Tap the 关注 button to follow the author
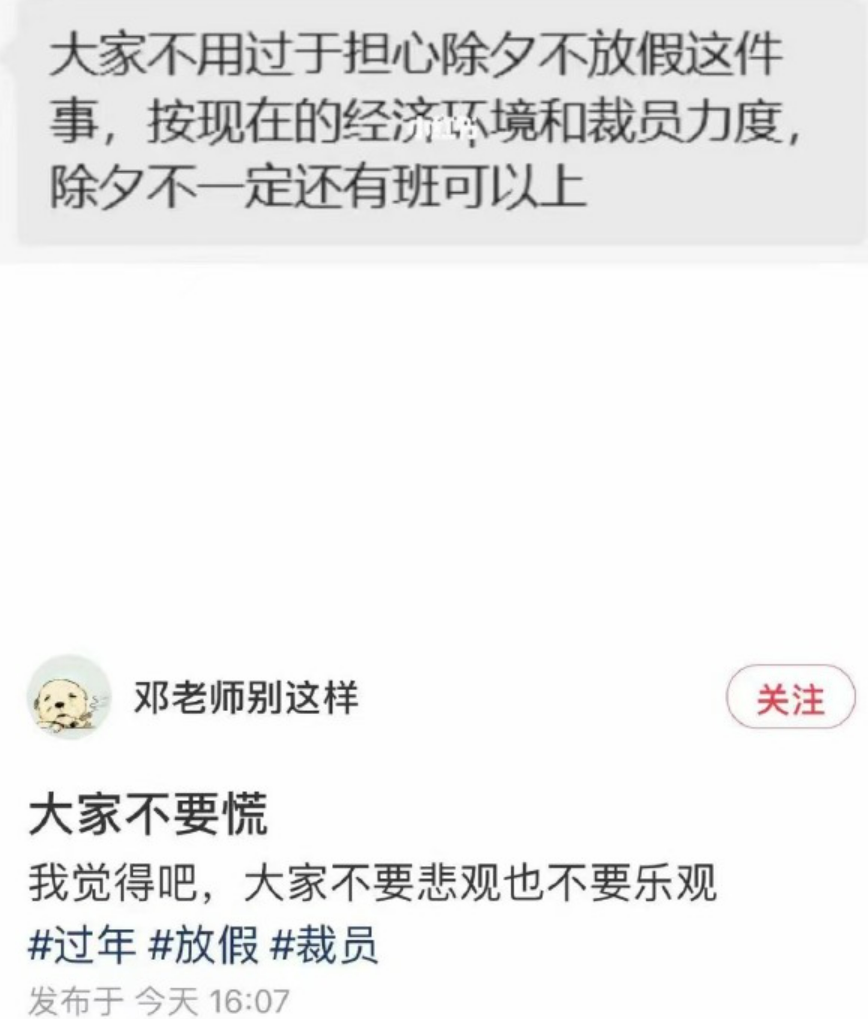The image size is (868, 1019). click(x=790, y=698)
